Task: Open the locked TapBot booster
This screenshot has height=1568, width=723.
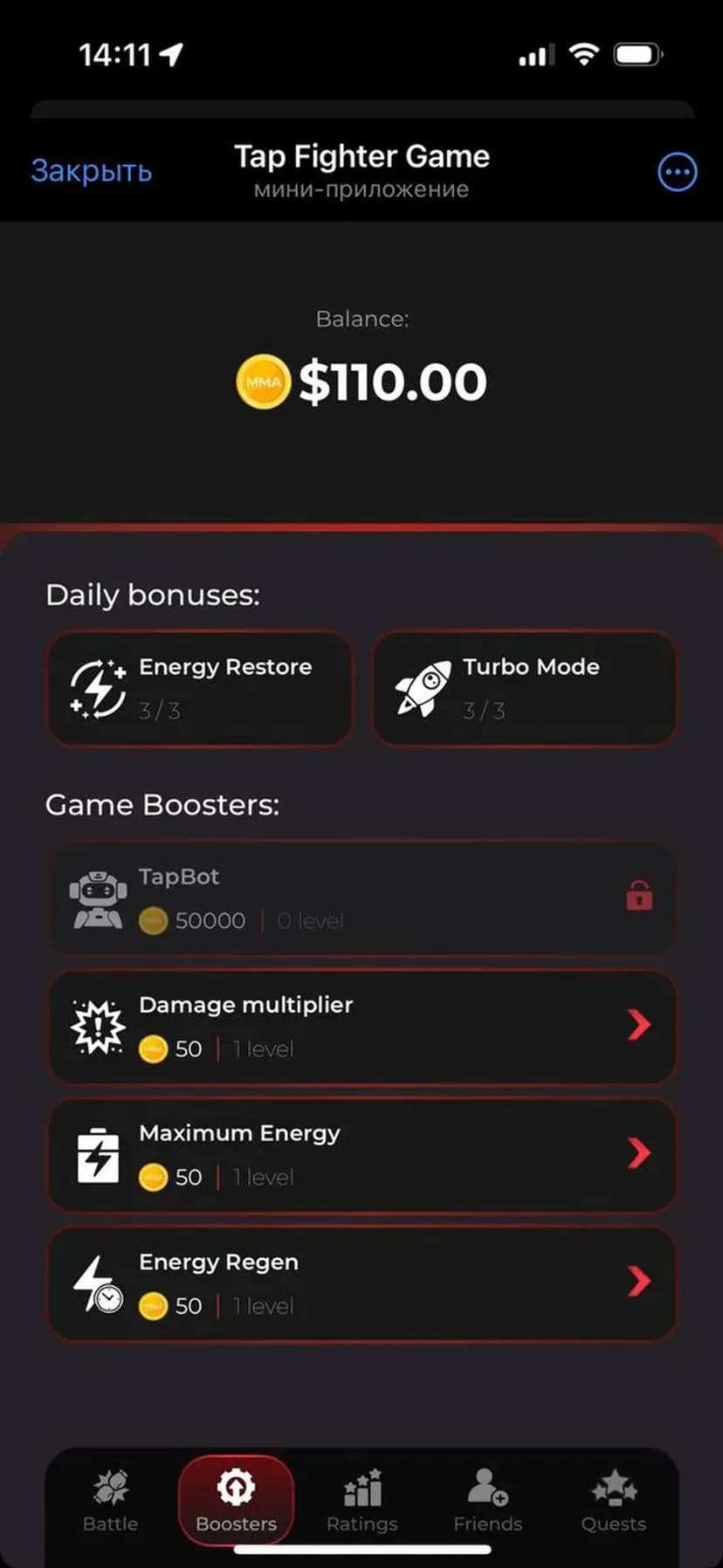Action: 361,897
